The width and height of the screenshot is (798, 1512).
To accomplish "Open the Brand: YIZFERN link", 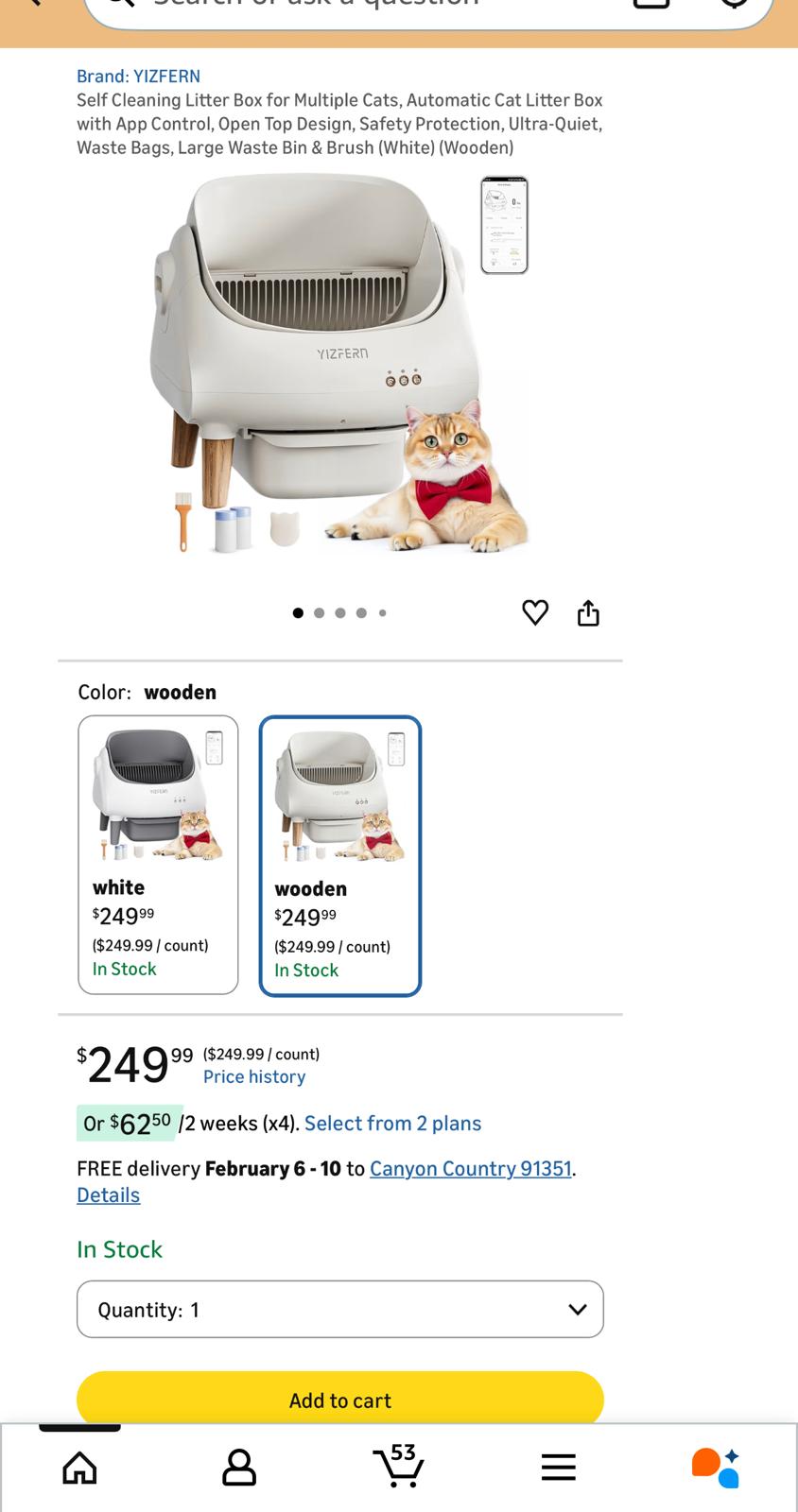I will pyautogui.click(x=138, y=77).
